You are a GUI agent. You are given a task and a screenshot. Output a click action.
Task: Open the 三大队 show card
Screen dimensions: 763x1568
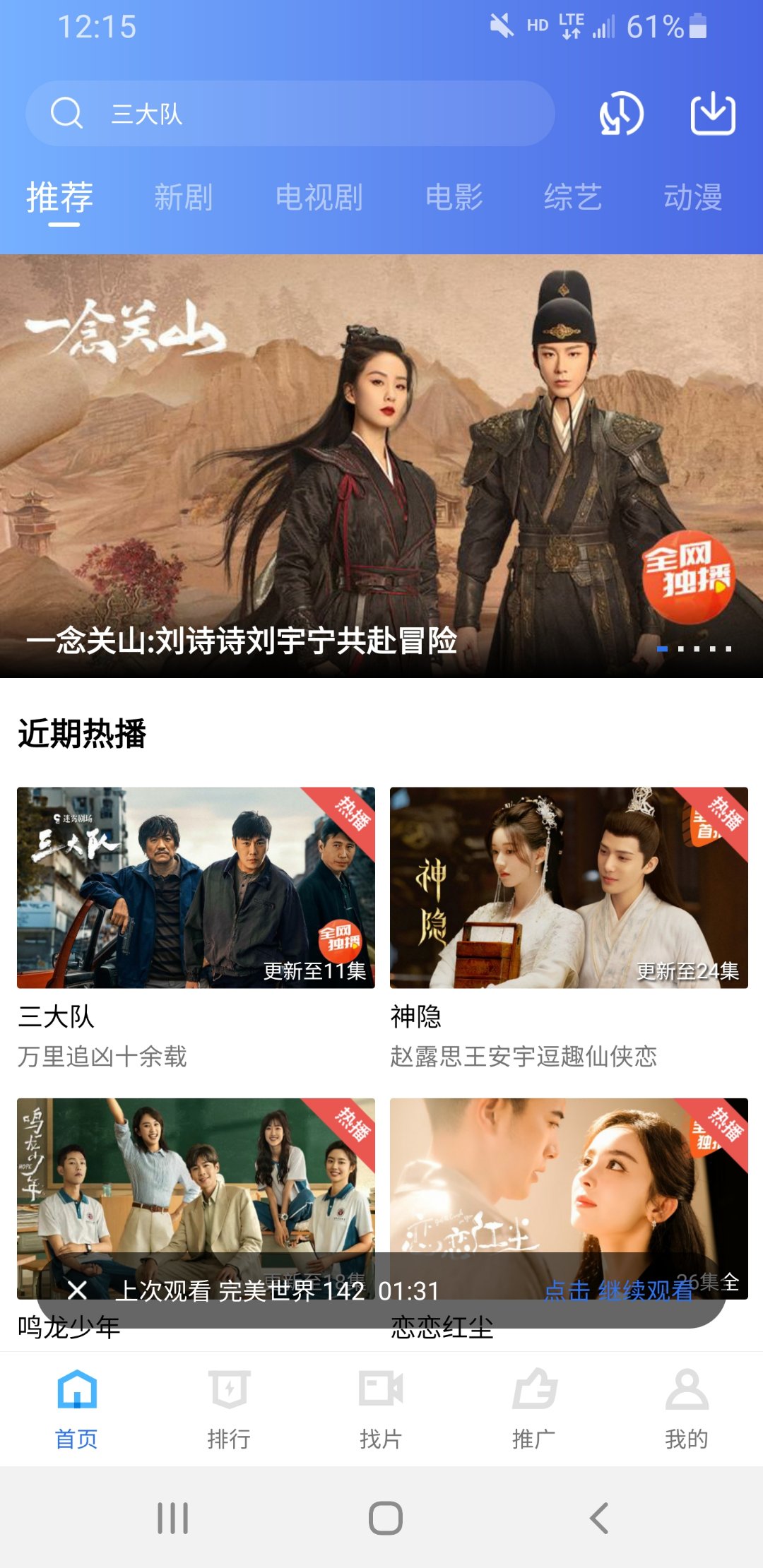(196, 888)
